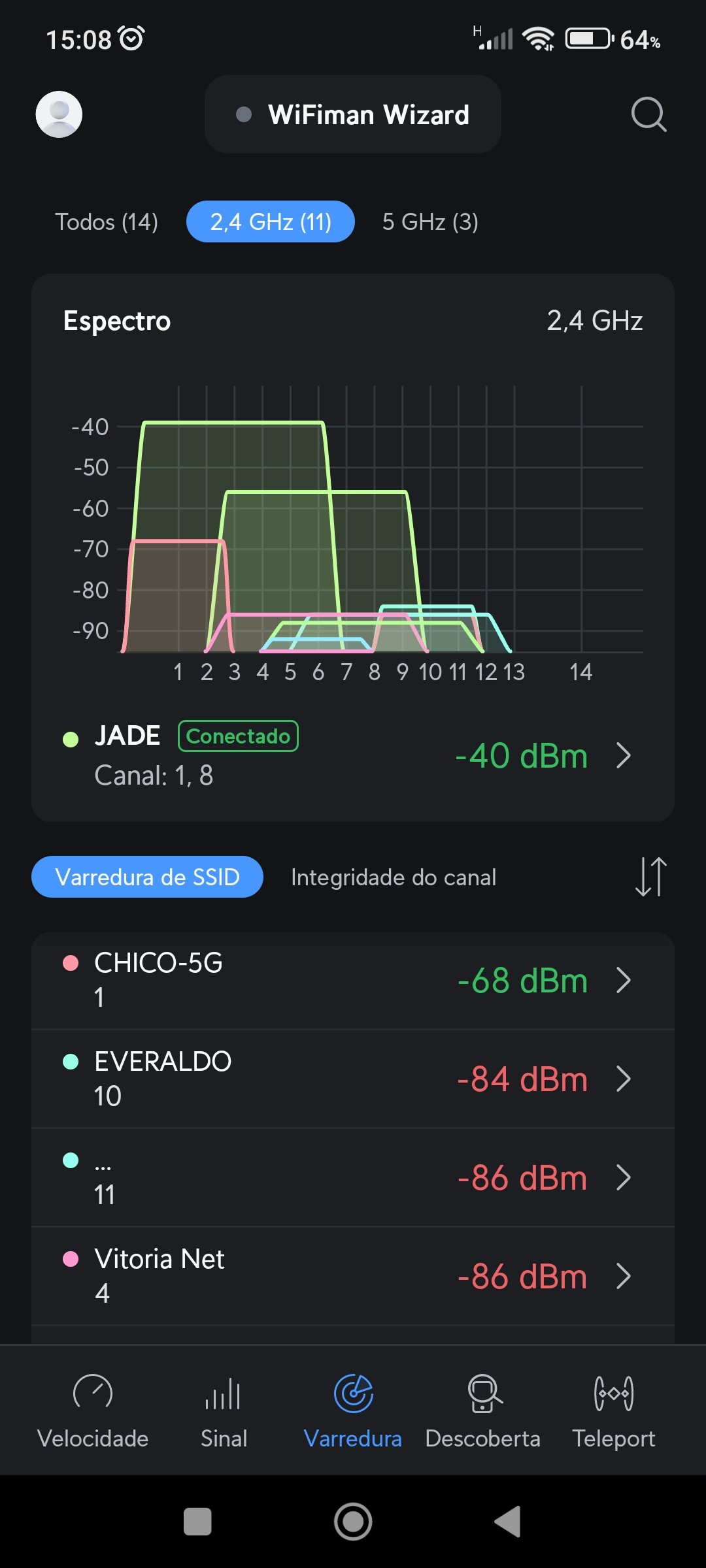Screen dimensions: 706x1568
Task: Open the Teleport tab
Action: (x=613, y=1410)
